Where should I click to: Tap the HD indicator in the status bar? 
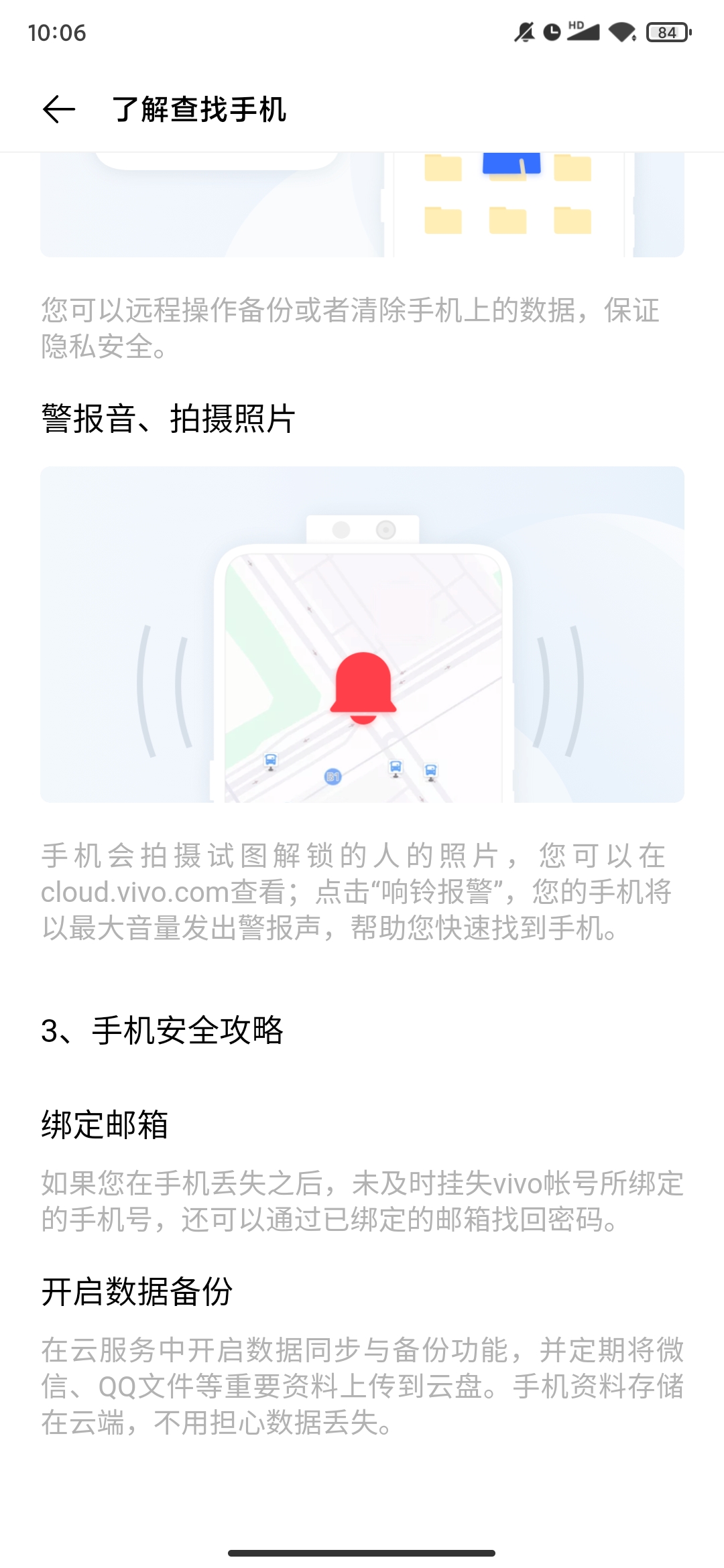coord(577,27)
